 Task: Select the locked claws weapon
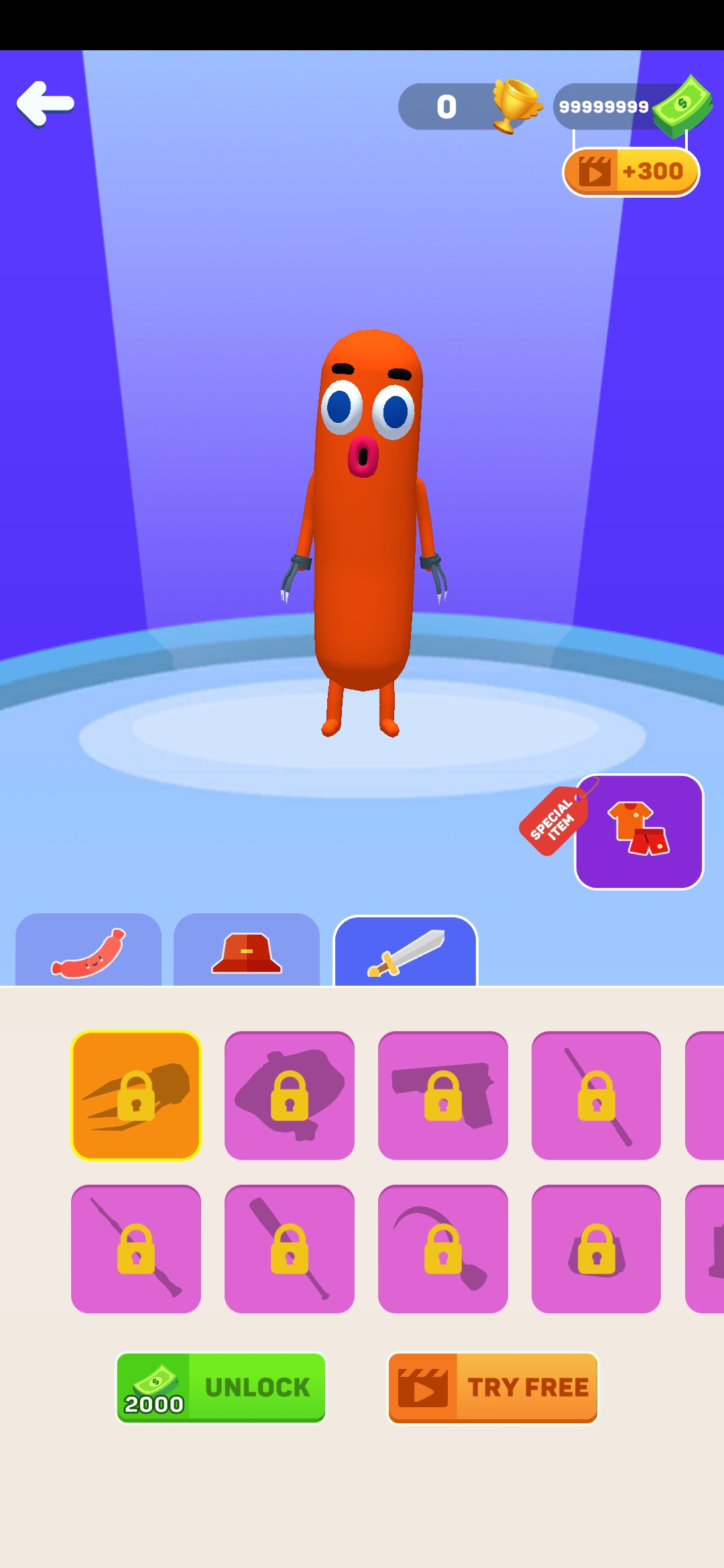coord(136,1096)
